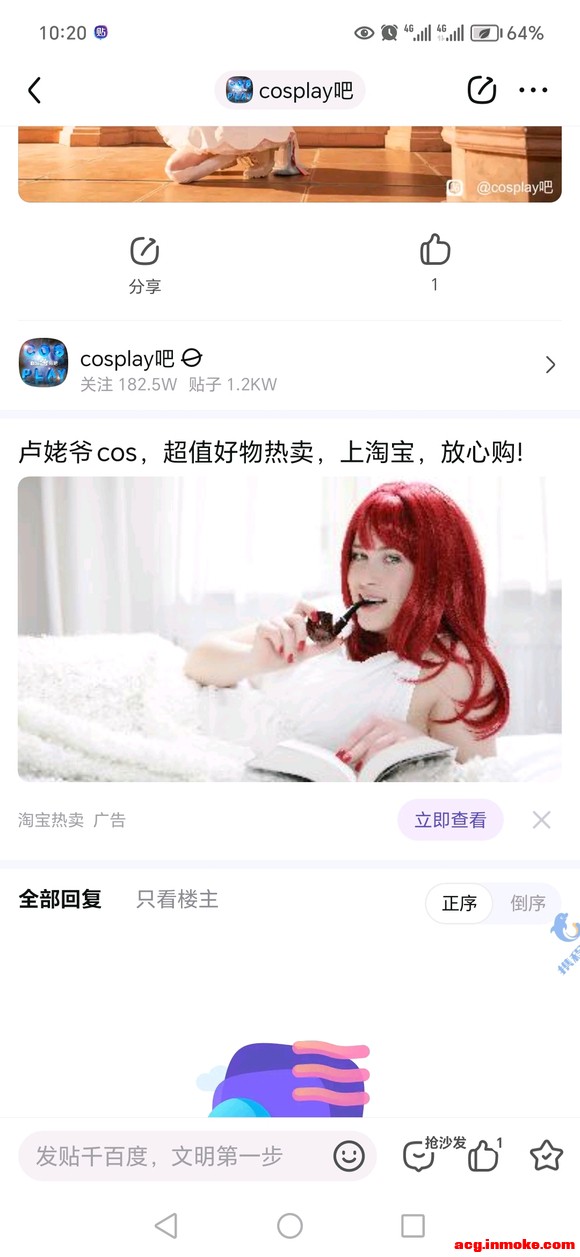This screenshot has width=580, height=1257.
Task: Select 正序 reply ordering
Action: click(x=460, y=903)
